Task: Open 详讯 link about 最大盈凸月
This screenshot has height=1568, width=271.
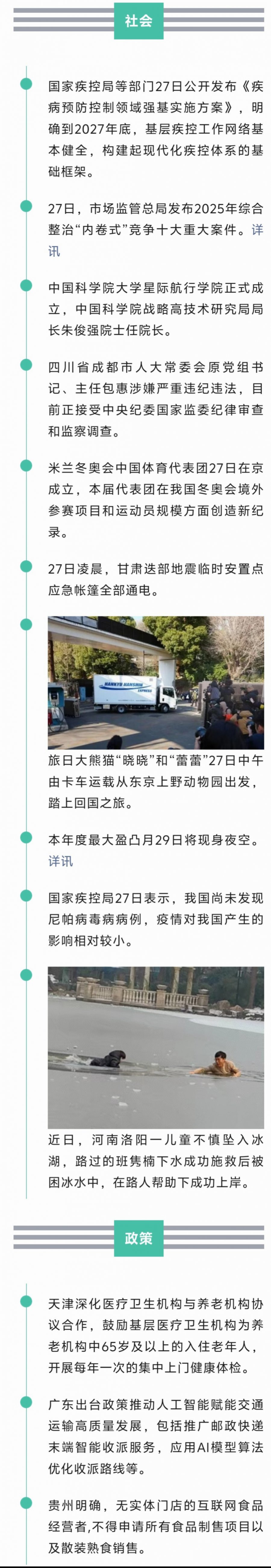Action: coord(60,861)
